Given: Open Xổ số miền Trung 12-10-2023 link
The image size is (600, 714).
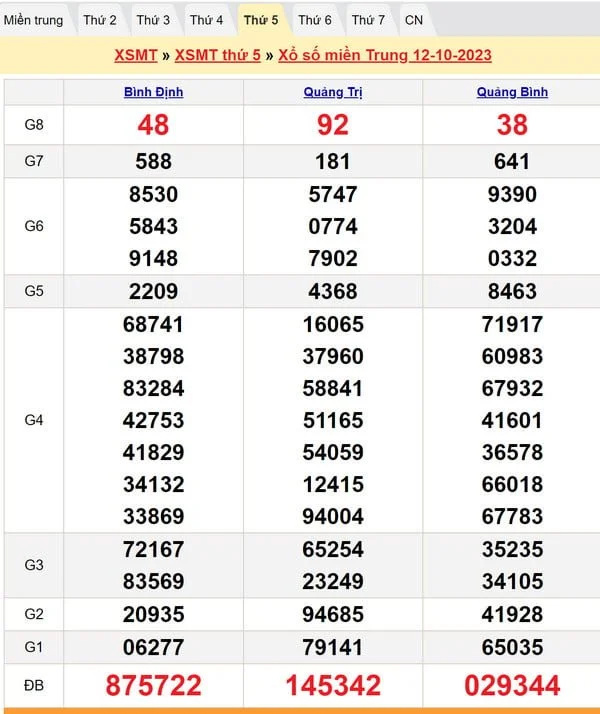Looking at the screenshot, I should click(385, 55).
